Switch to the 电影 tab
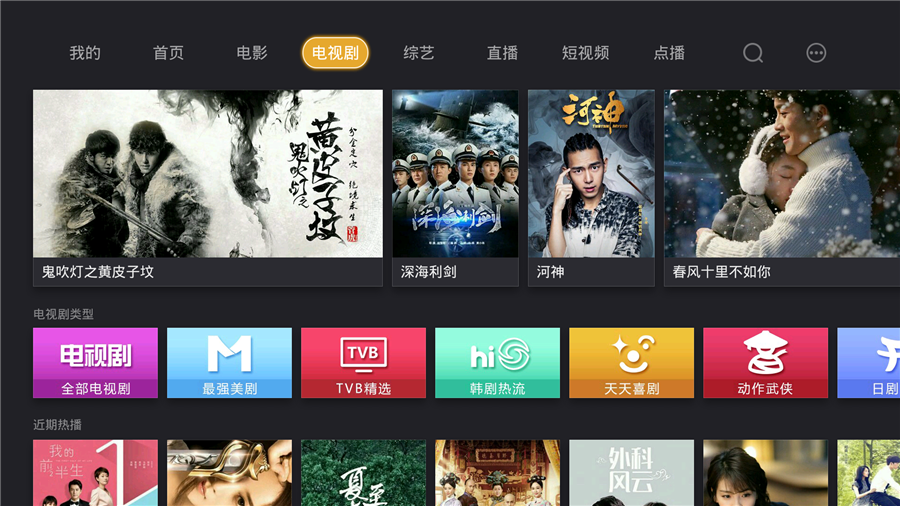This screenshot has height=506, width=900. (x=252, y=53)
